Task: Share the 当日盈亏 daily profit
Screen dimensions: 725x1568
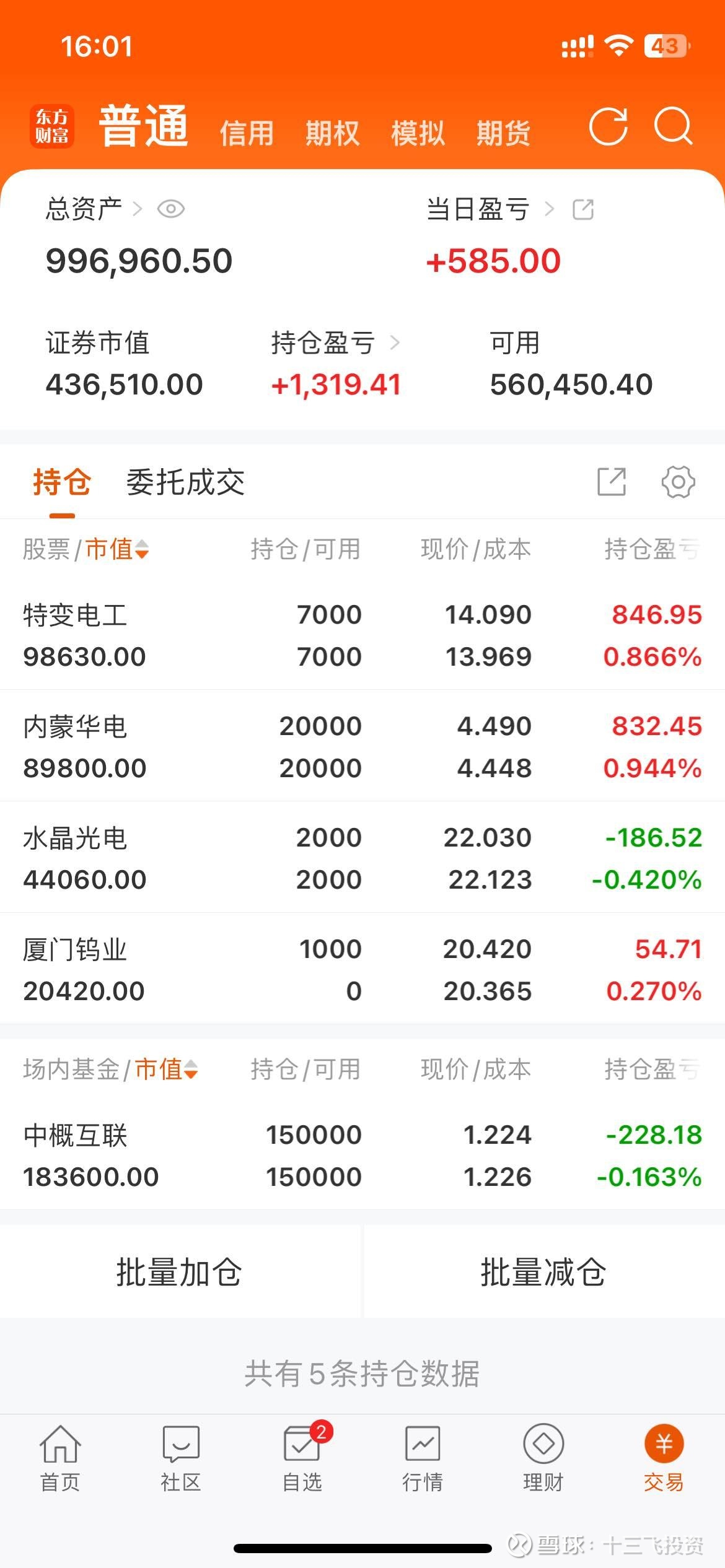Action: (583, 210)
